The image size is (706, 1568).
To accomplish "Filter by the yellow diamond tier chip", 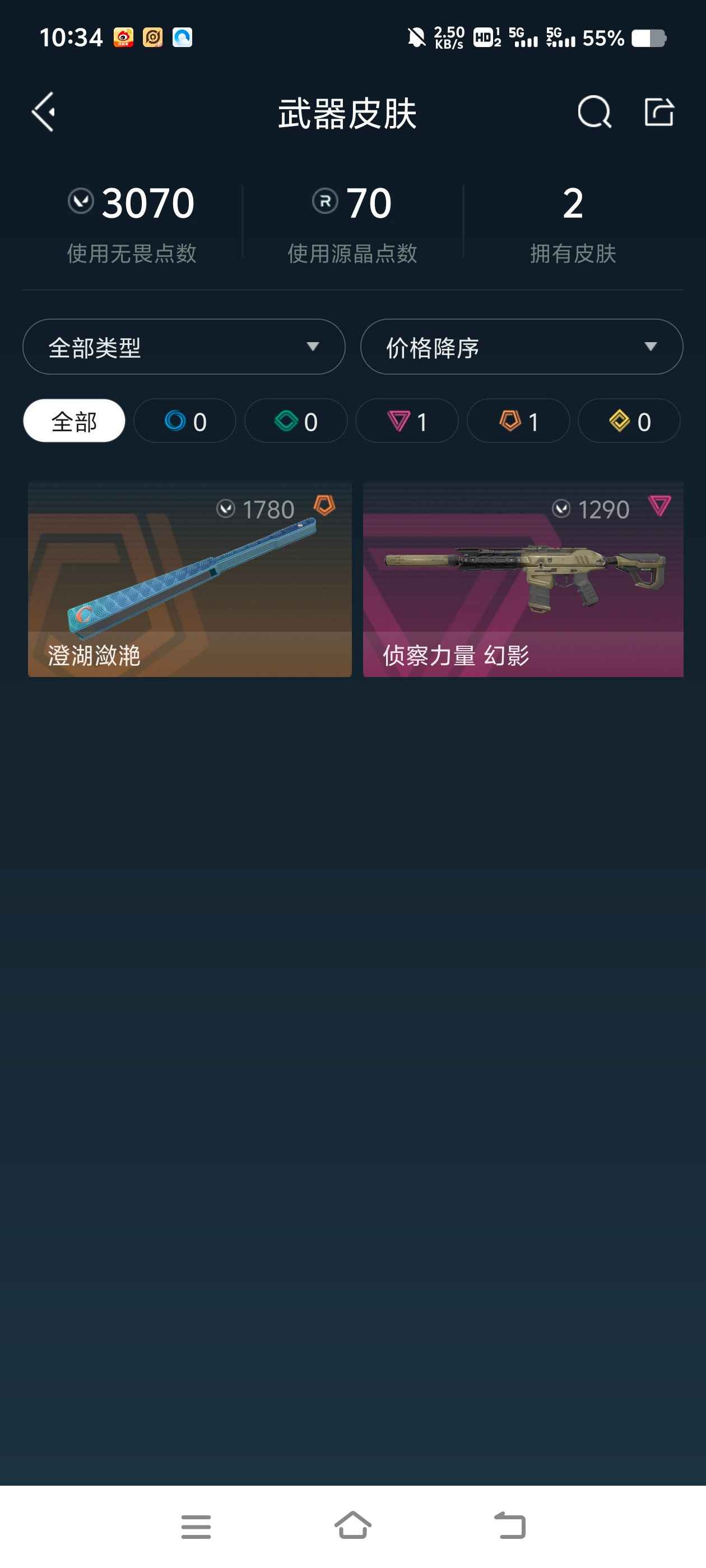I will point(629,421).
